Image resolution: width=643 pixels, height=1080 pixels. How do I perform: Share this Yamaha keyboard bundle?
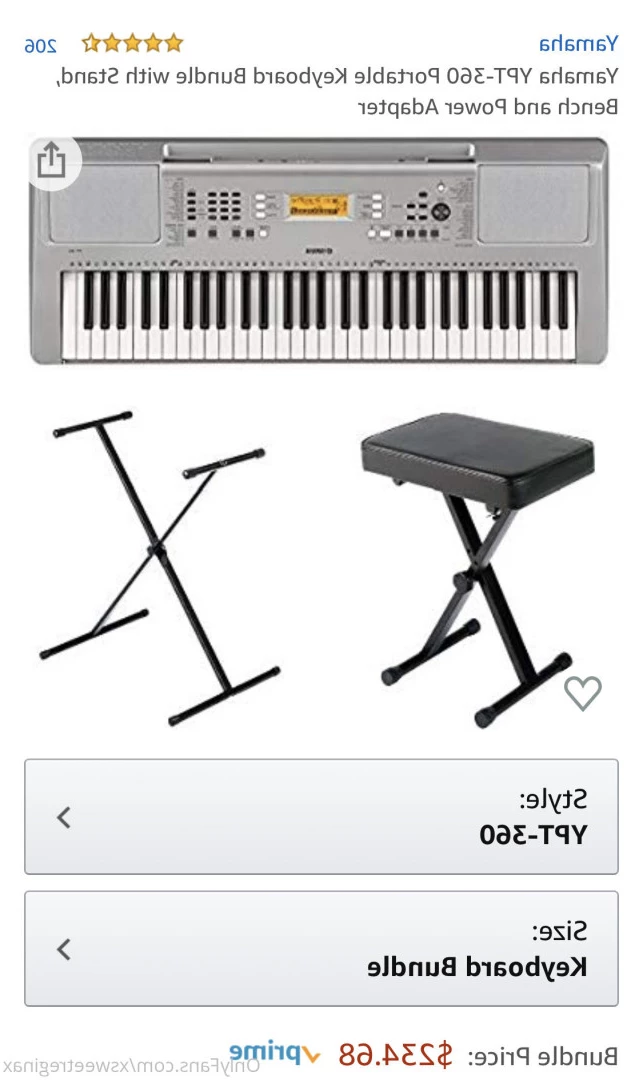click(x=52, y=160)
